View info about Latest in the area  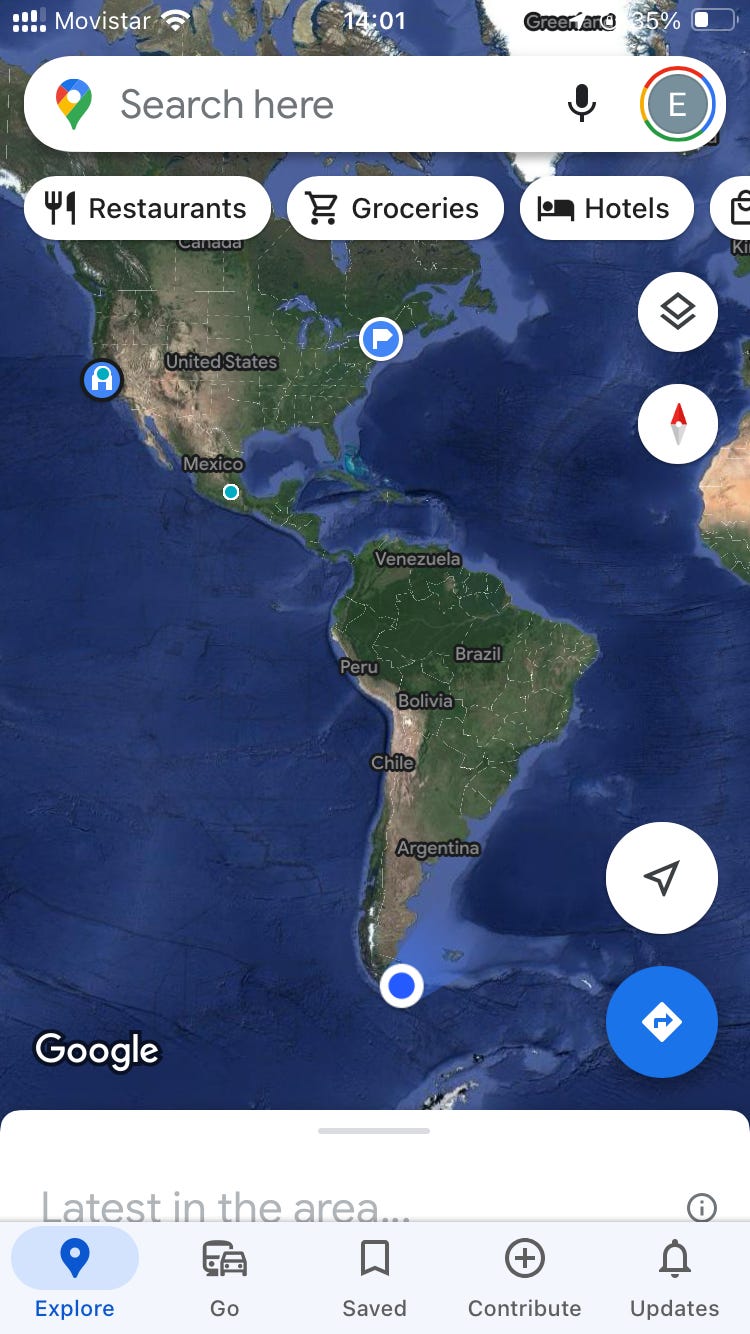tap(702, 1207)
